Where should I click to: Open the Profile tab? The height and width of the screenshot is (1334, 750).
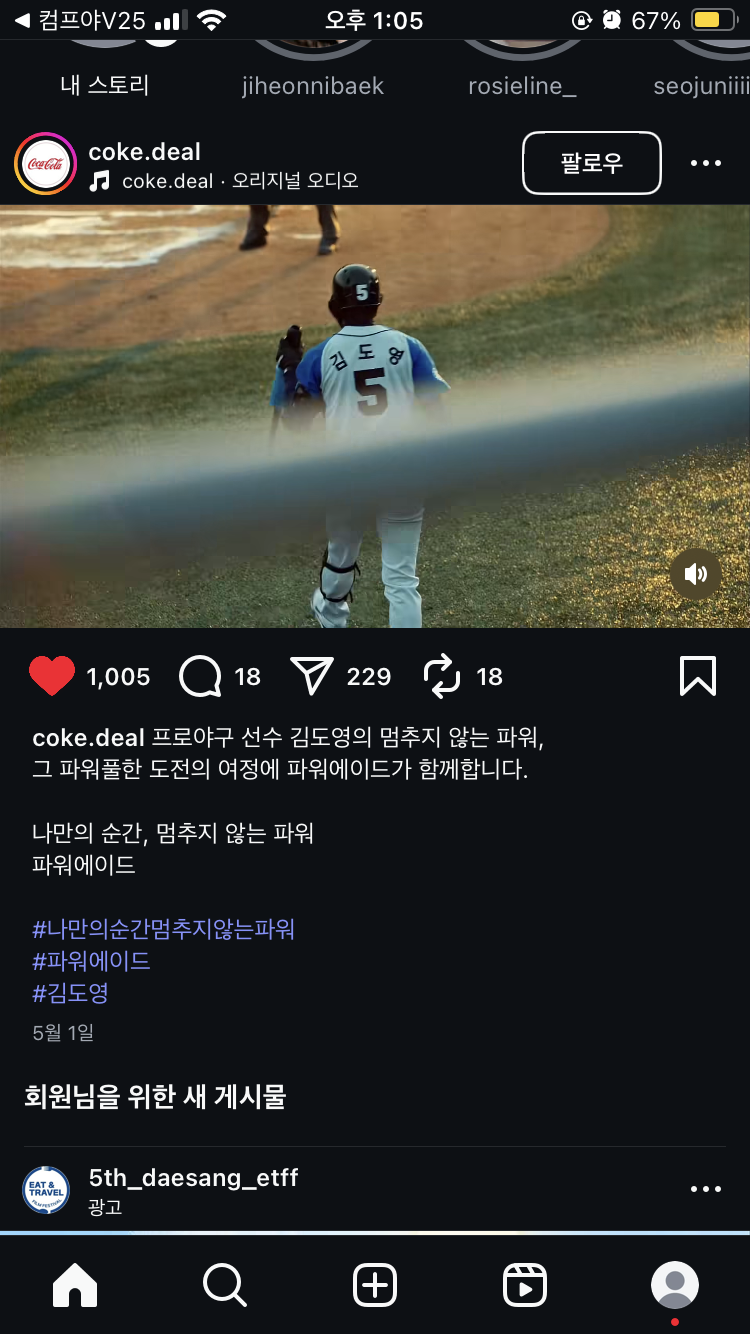(x=675, y=1285)
